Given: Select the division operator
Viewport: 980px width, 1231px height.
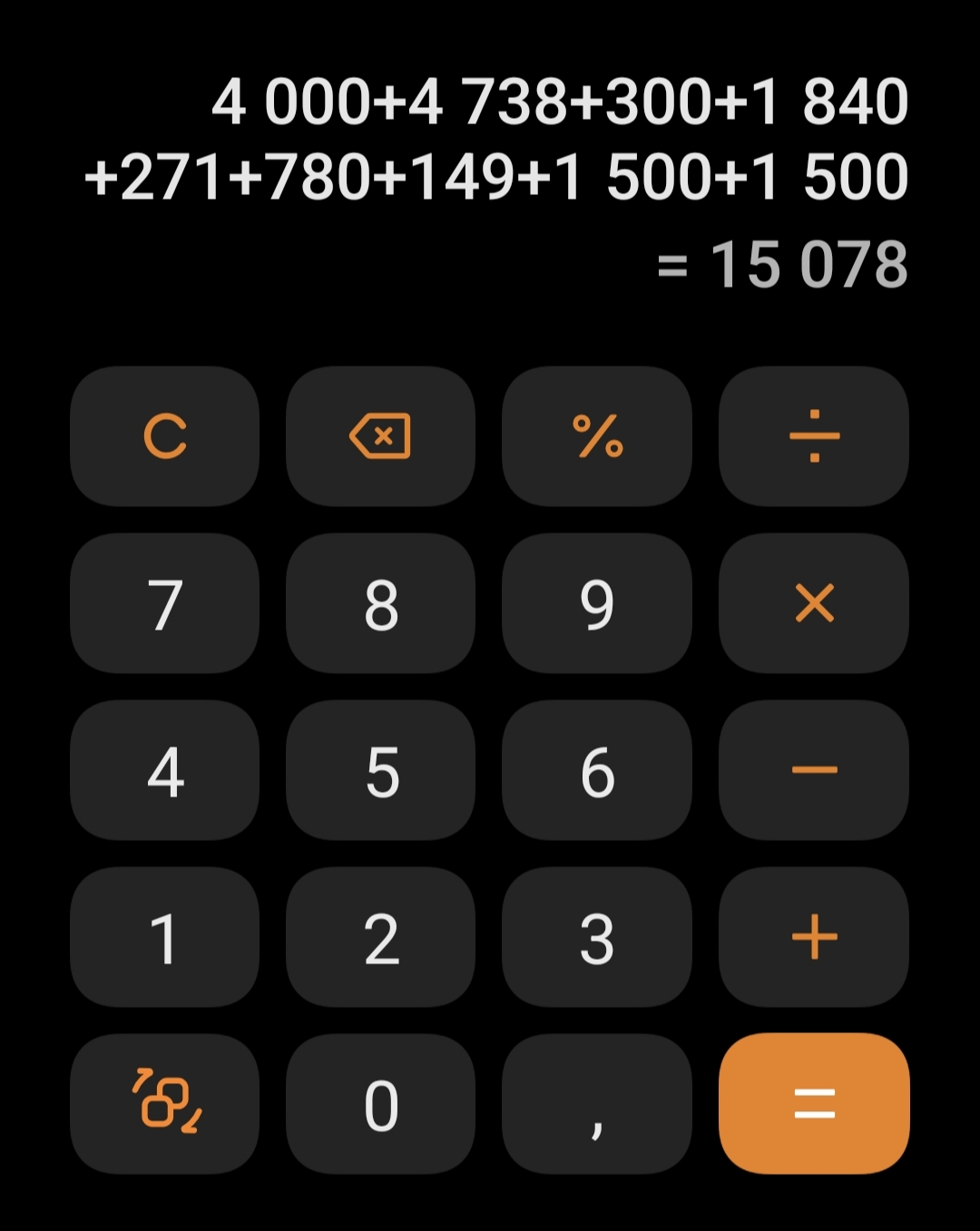Looking at the screenshot, I should [x=814, y=436].
